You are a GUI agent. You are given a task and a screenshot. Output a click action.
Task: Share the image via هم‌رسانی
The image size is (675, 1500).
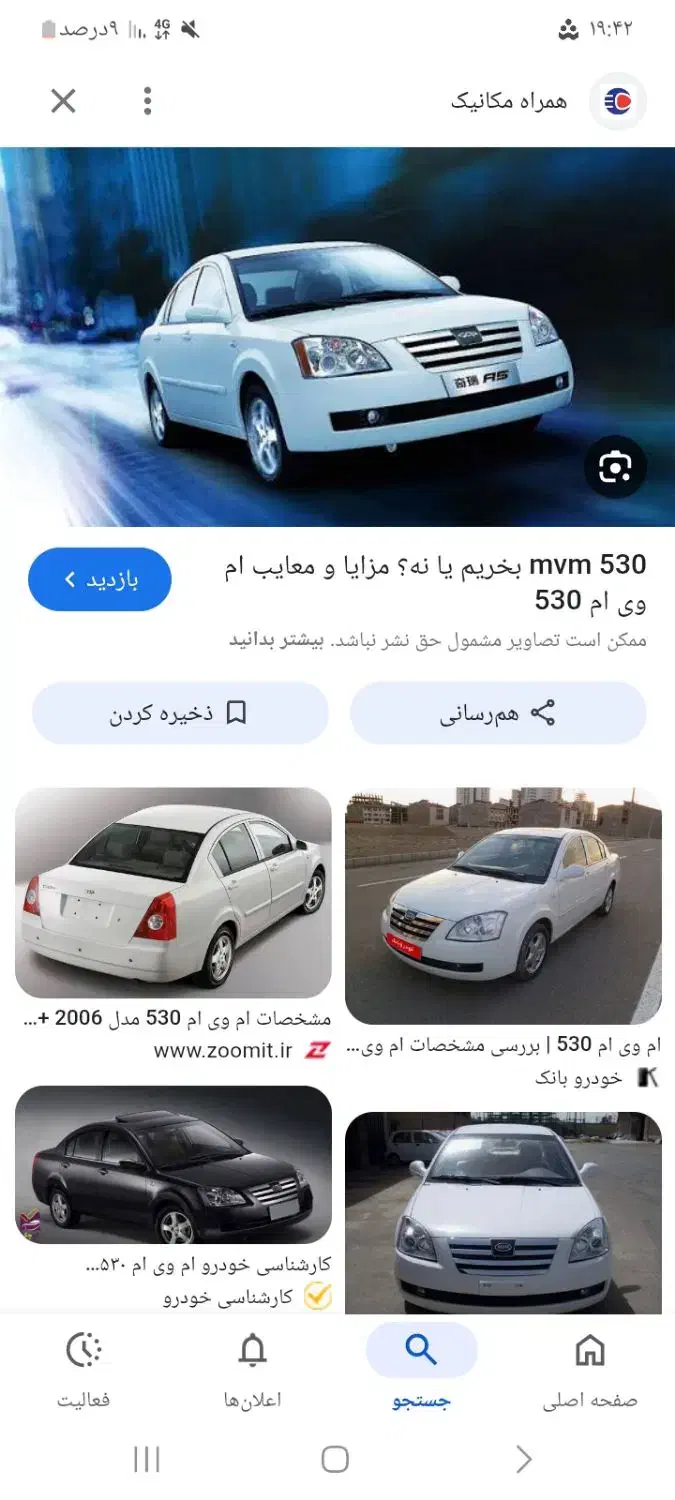[498, 713]
